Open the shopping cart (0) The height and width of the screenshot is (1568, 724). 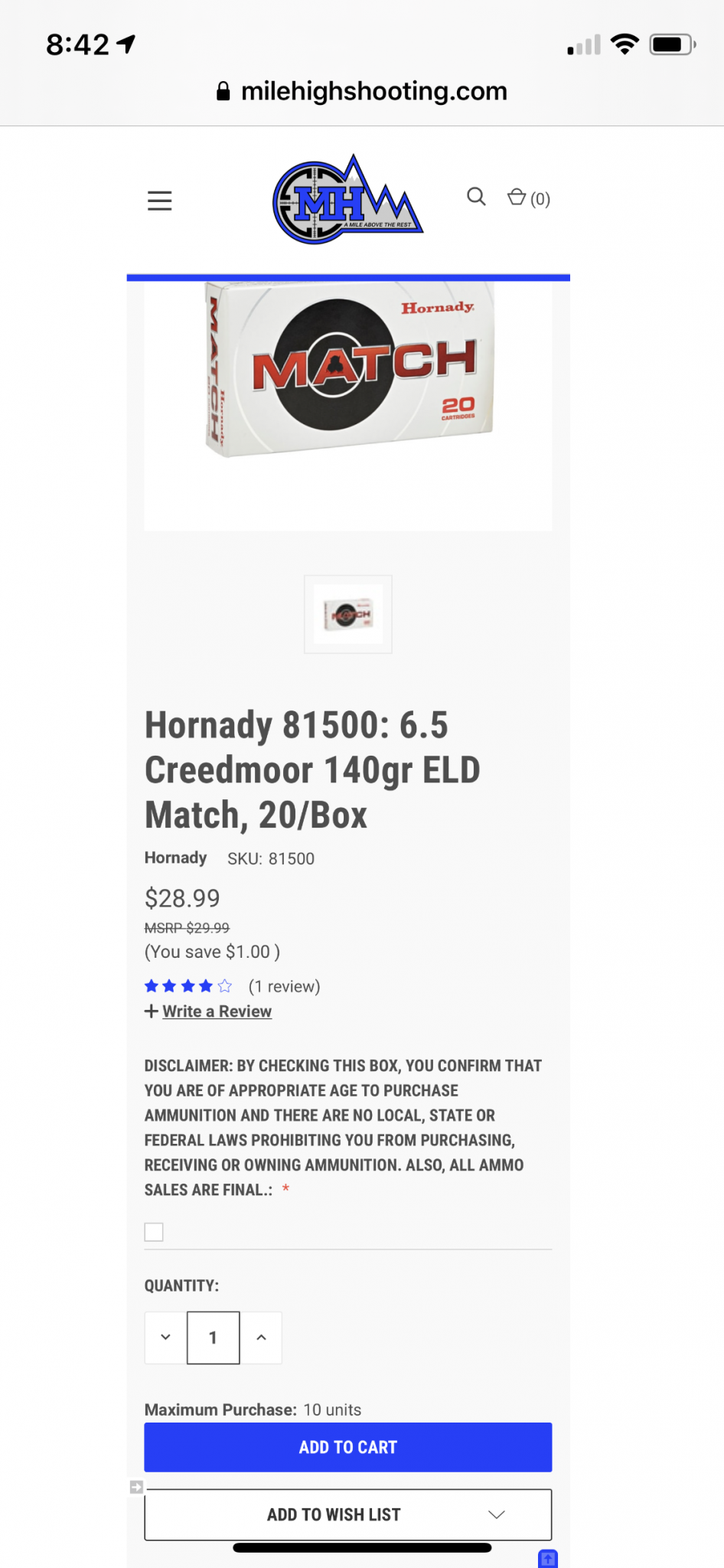pyautogui.click(x=528, y=198)
